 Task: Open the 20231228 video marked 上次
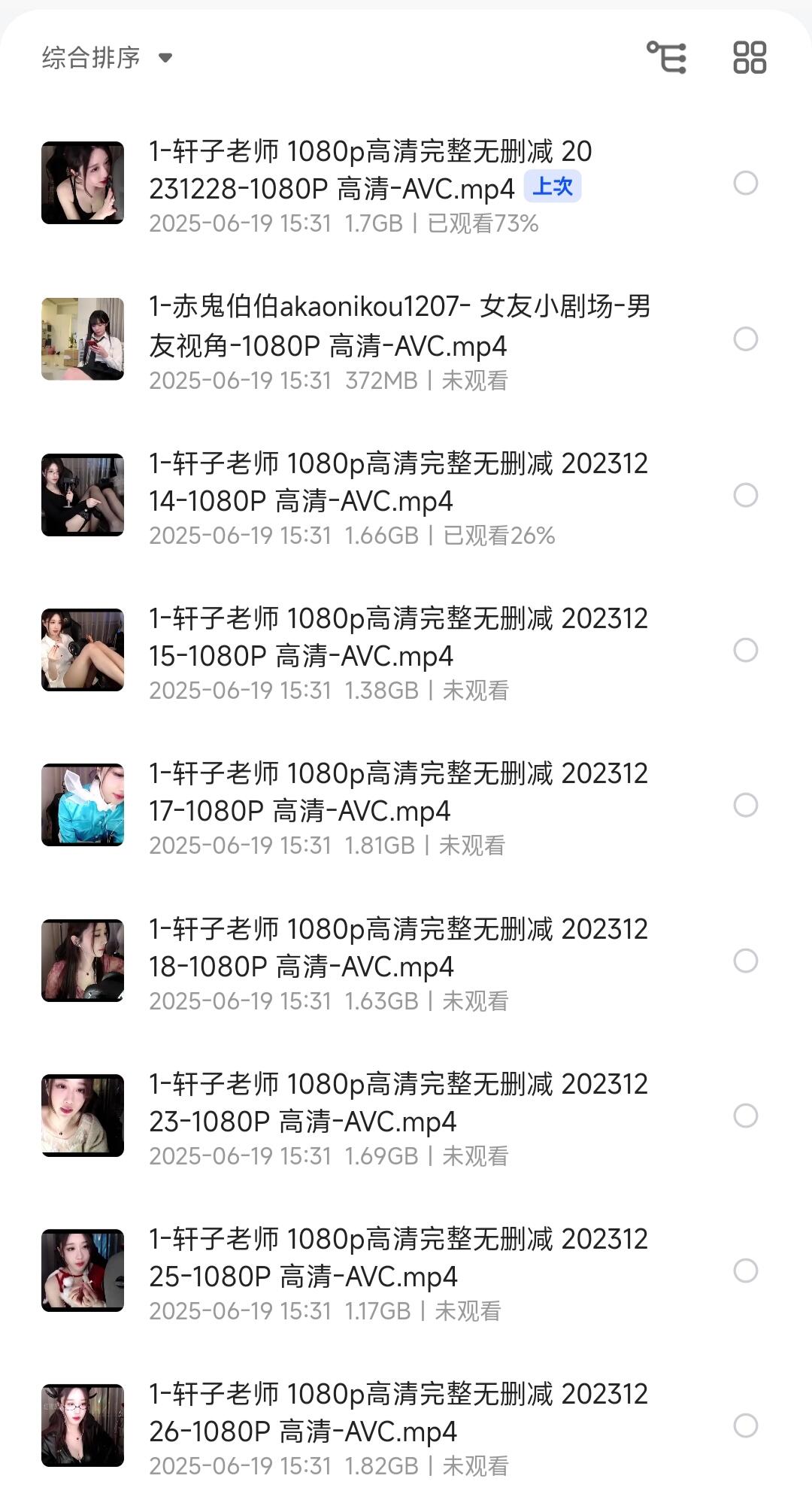click(368, 171)
